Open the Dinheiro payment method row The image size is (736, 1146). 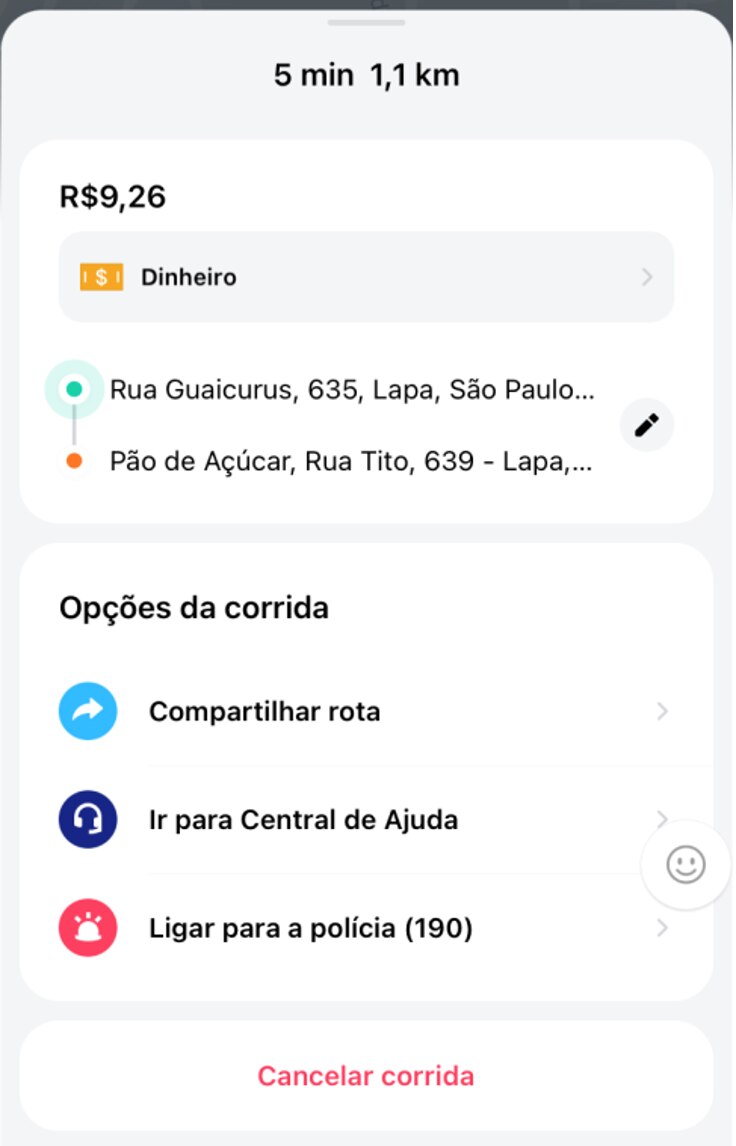point(366,277)
